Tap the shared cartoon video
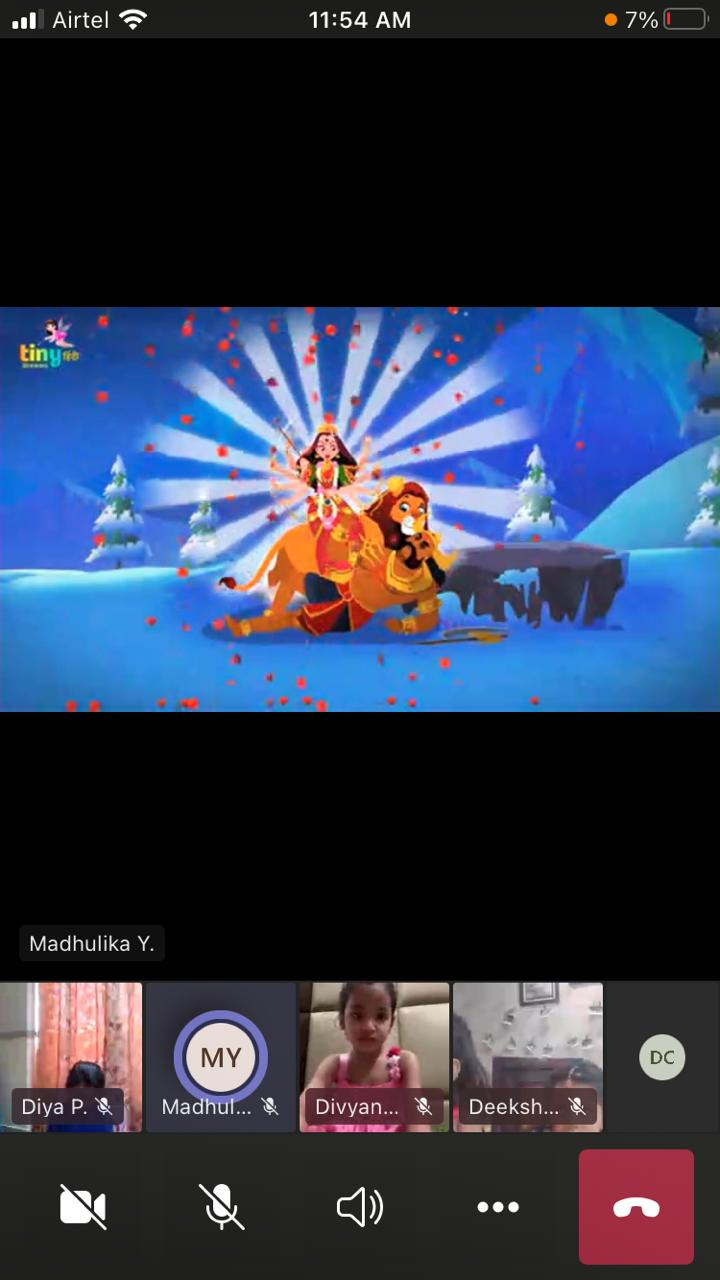720x1280 pixels. pos(360,509)
